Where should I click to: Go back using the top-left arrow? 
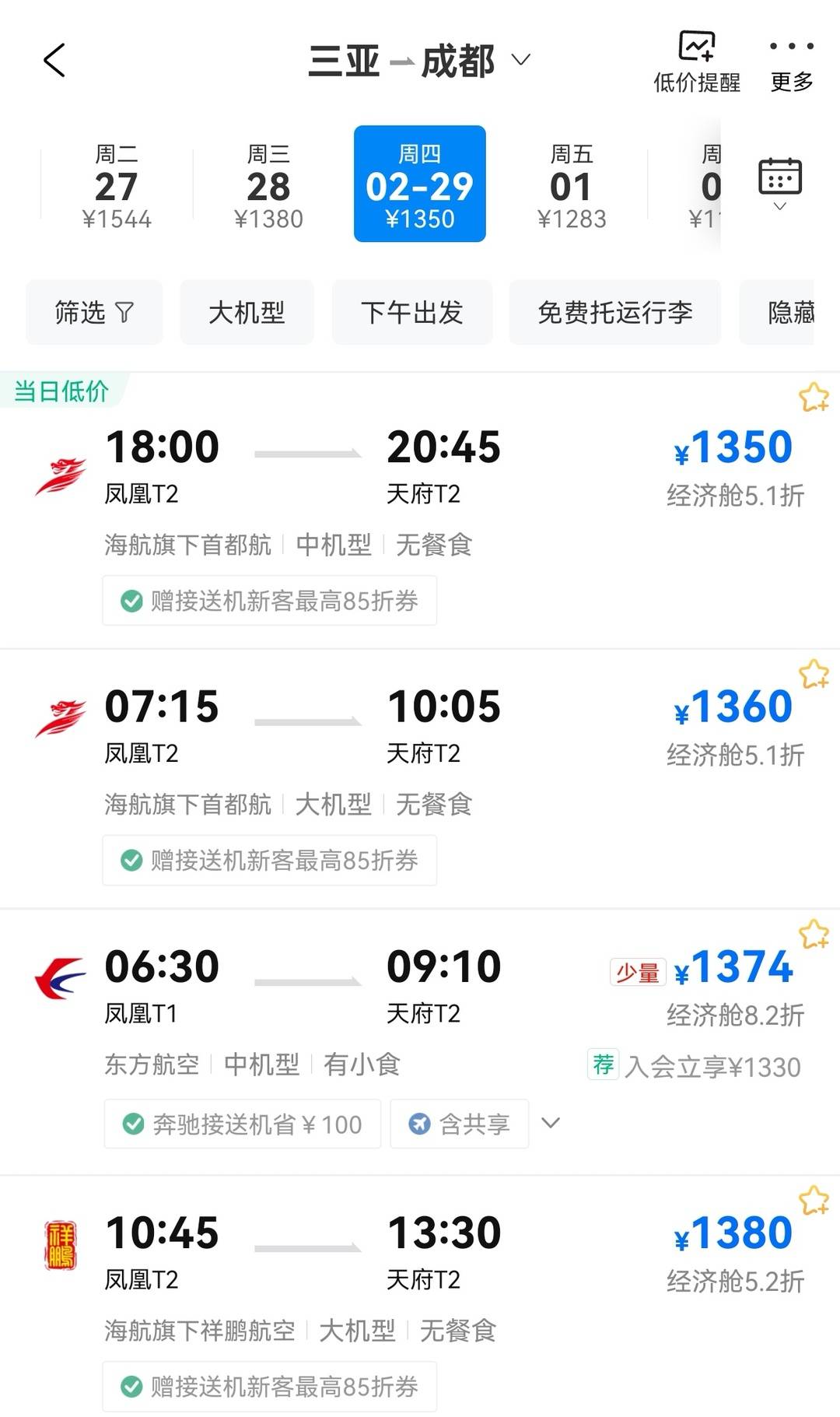[54, 61]
